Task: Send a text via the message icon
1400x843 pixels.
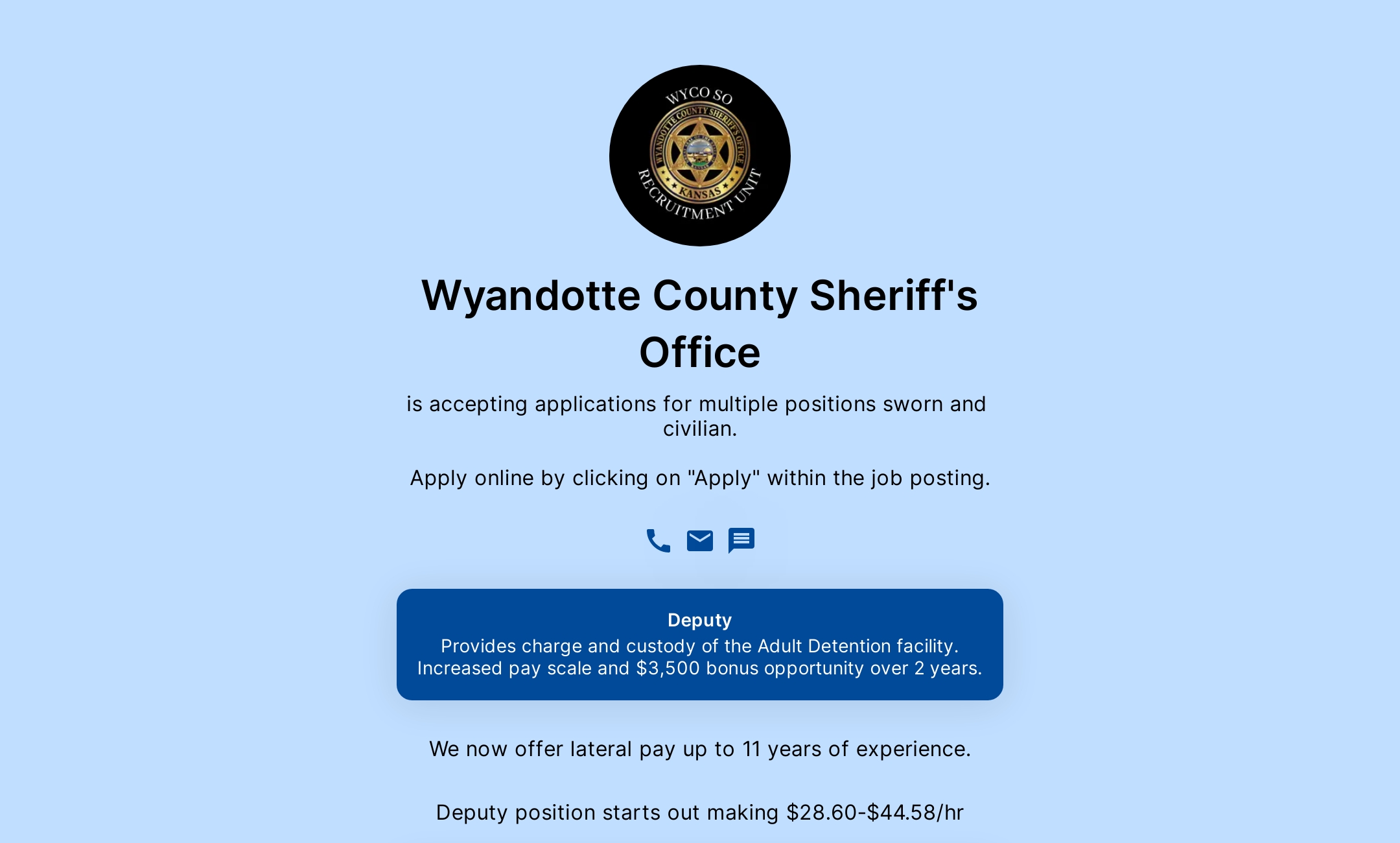Action: pyautogui.click(x=741, y=540)
